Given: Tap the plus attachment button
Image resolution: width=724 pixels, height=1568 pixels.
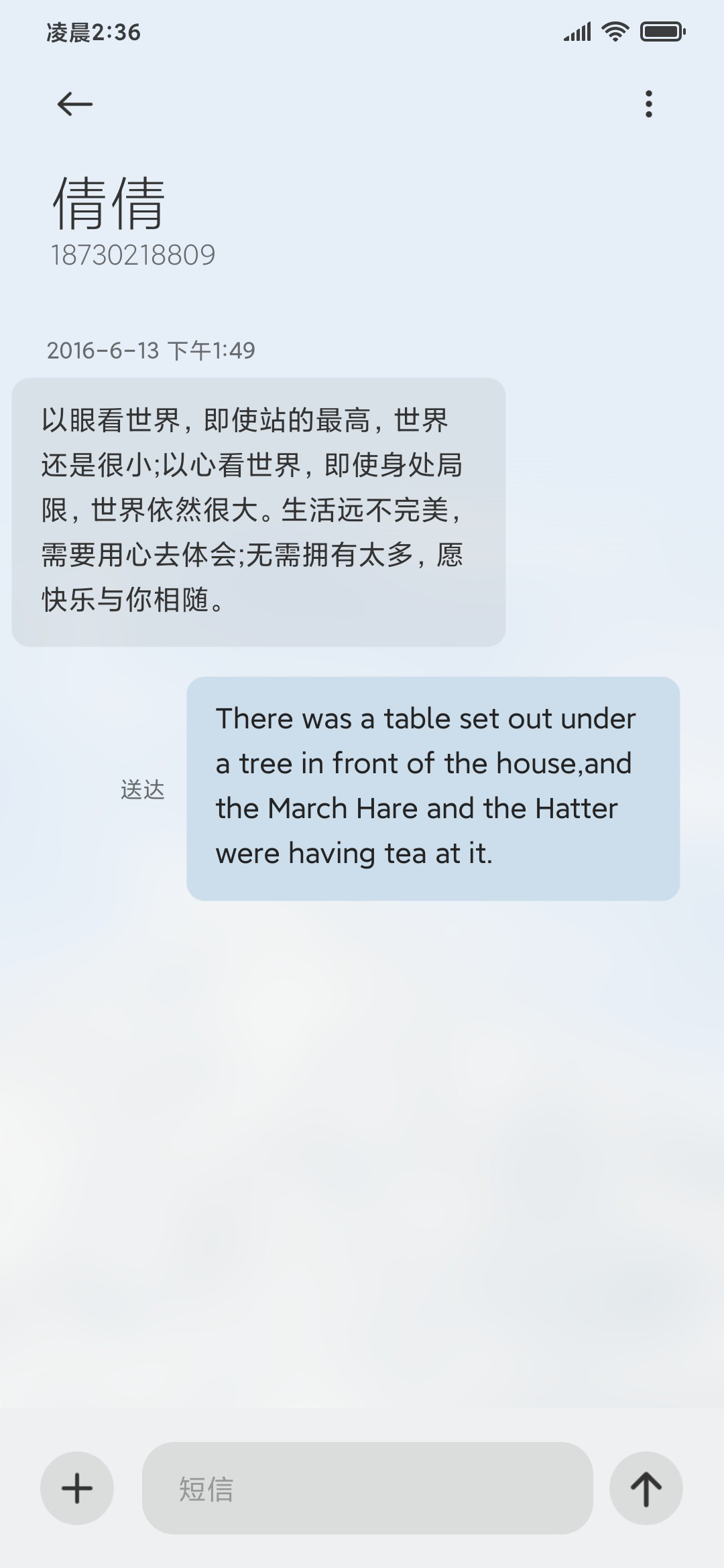Looking at the screenshot, I should pyautogui.click(x=77, y=1488).
